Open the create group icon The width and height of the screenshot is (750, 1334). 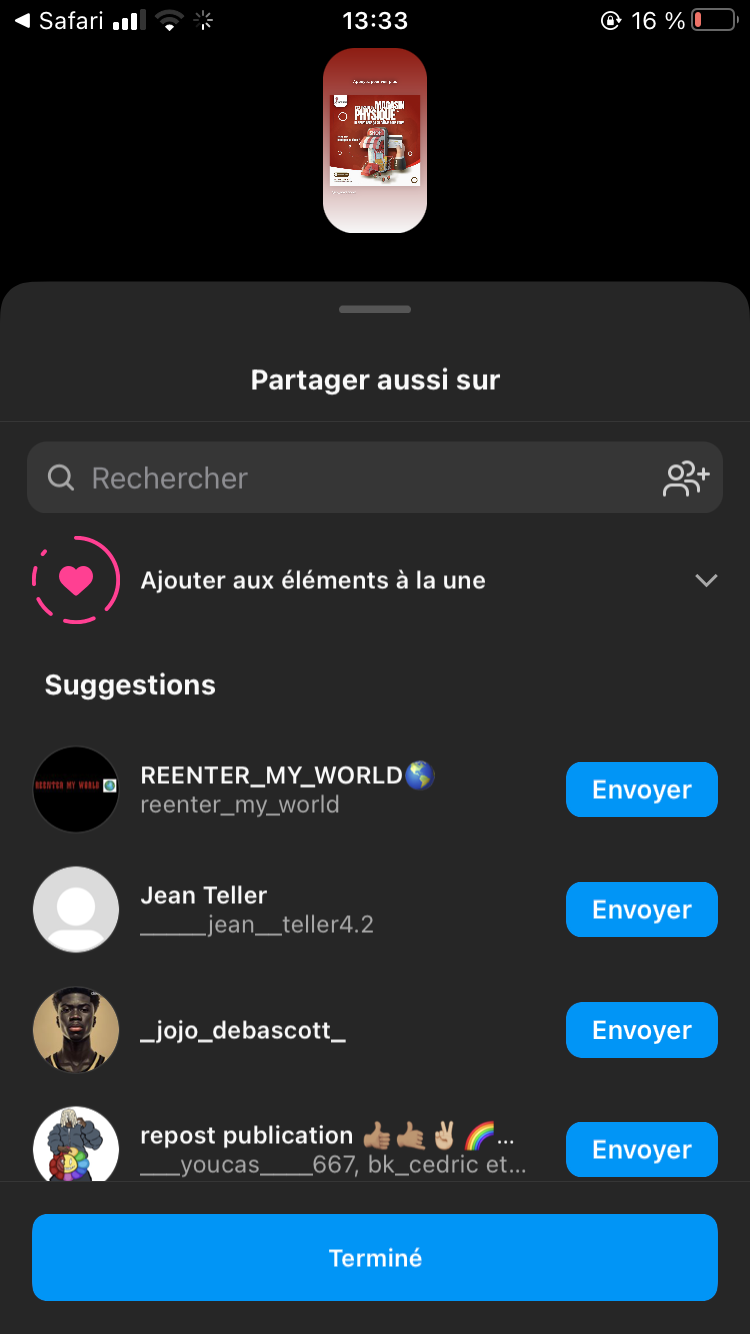[x=686, y=479]
